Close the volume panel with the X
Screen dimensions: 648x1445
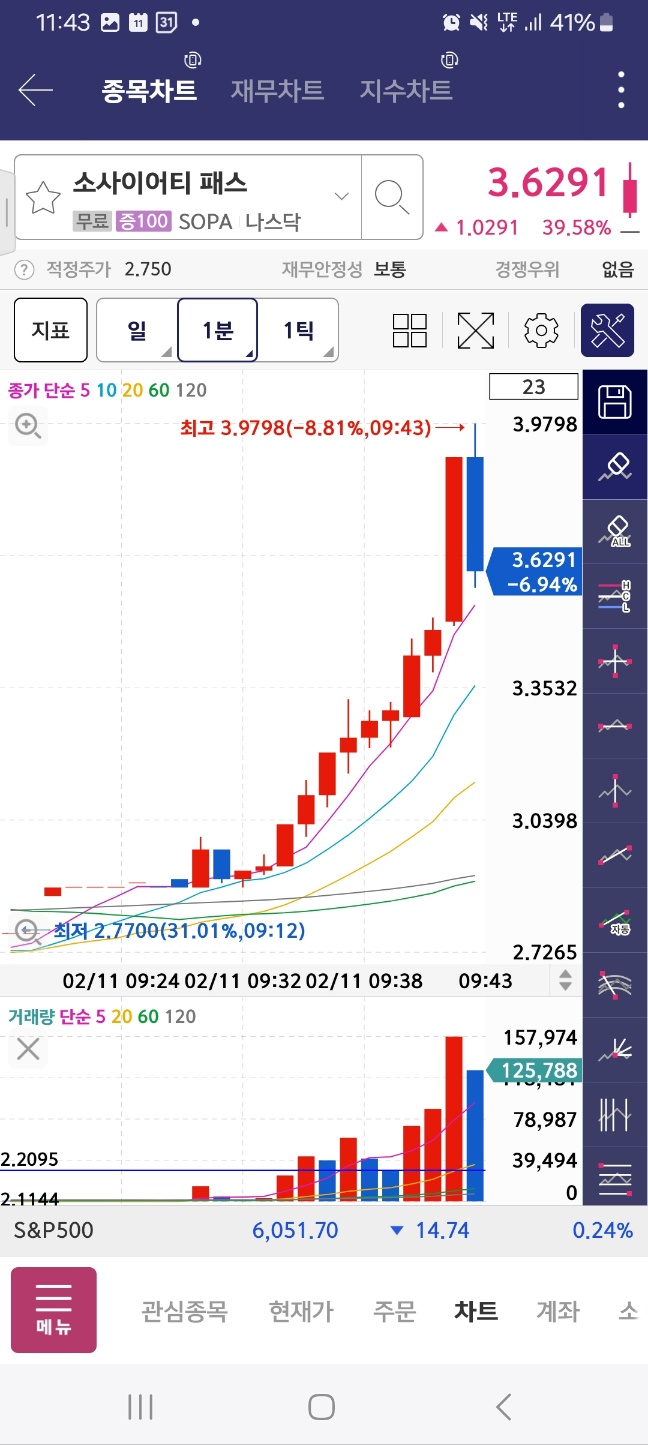pos(28,1048)
